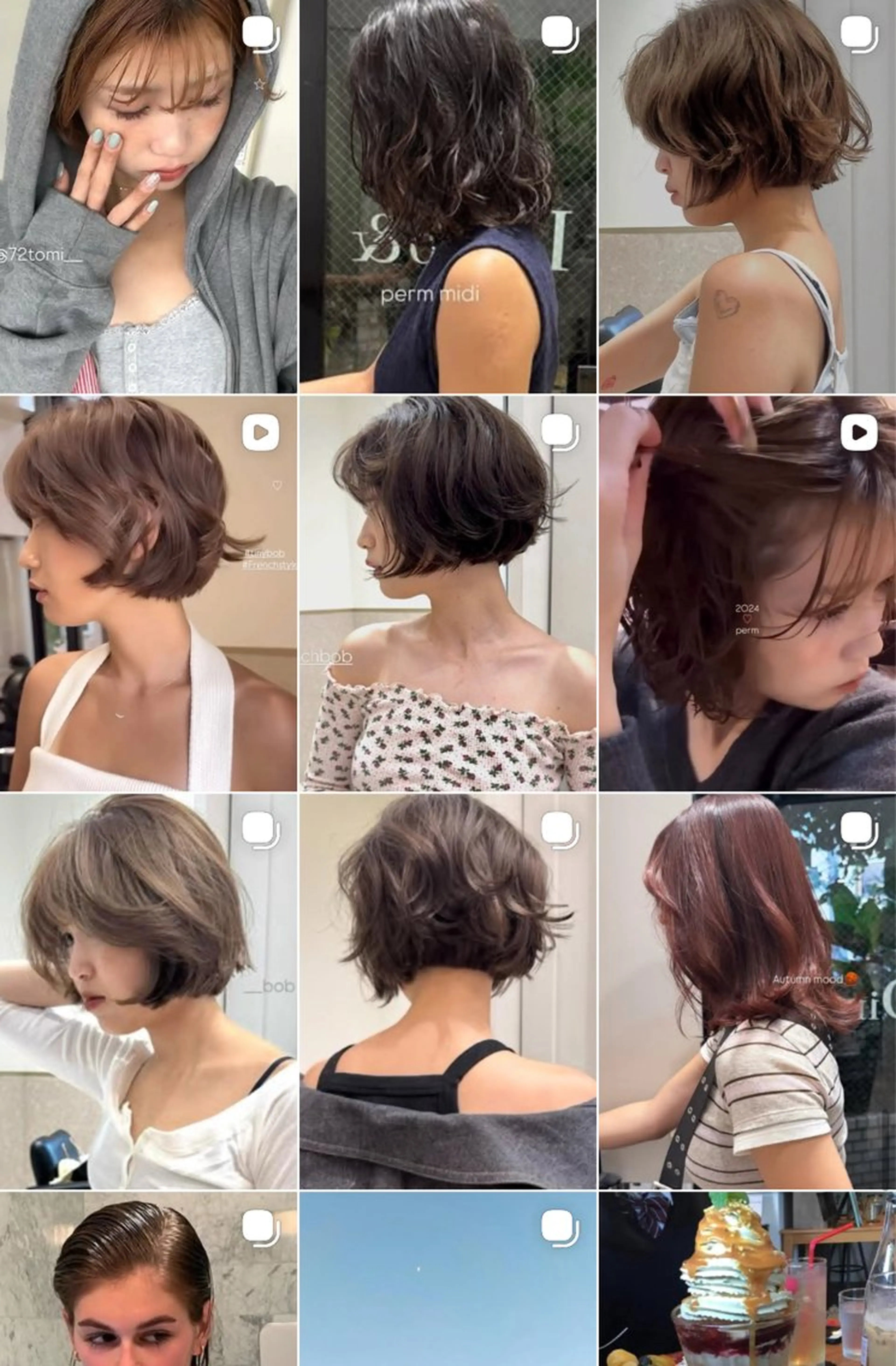The height and width of the screenshot is (1366, 896).
Task: Open the gray hoodie post by 72tomi
Action: click(148, 196)
